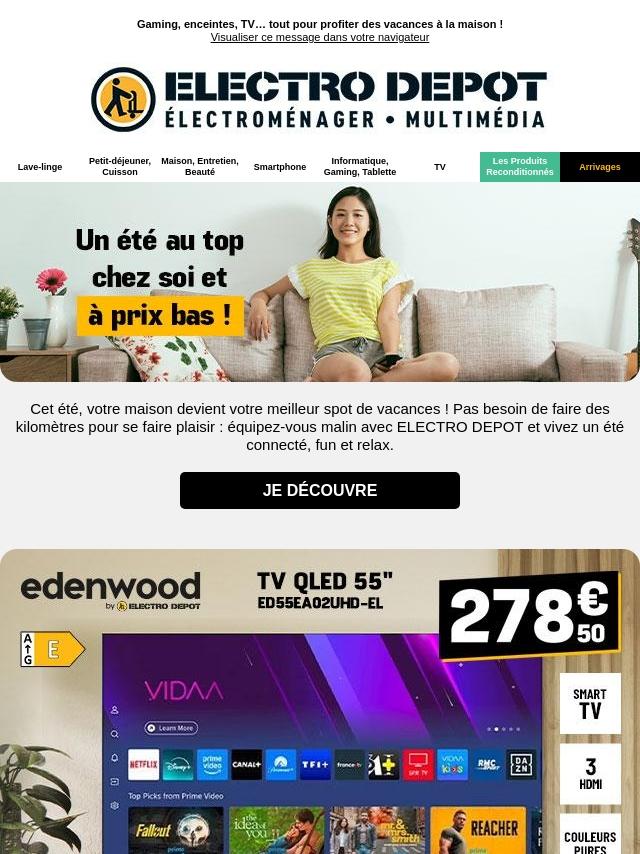Select Petit-déjeuner, Cuisson category
Image resolution: width=640 pixels, height=854 pixels.
(x=120, y=166)
